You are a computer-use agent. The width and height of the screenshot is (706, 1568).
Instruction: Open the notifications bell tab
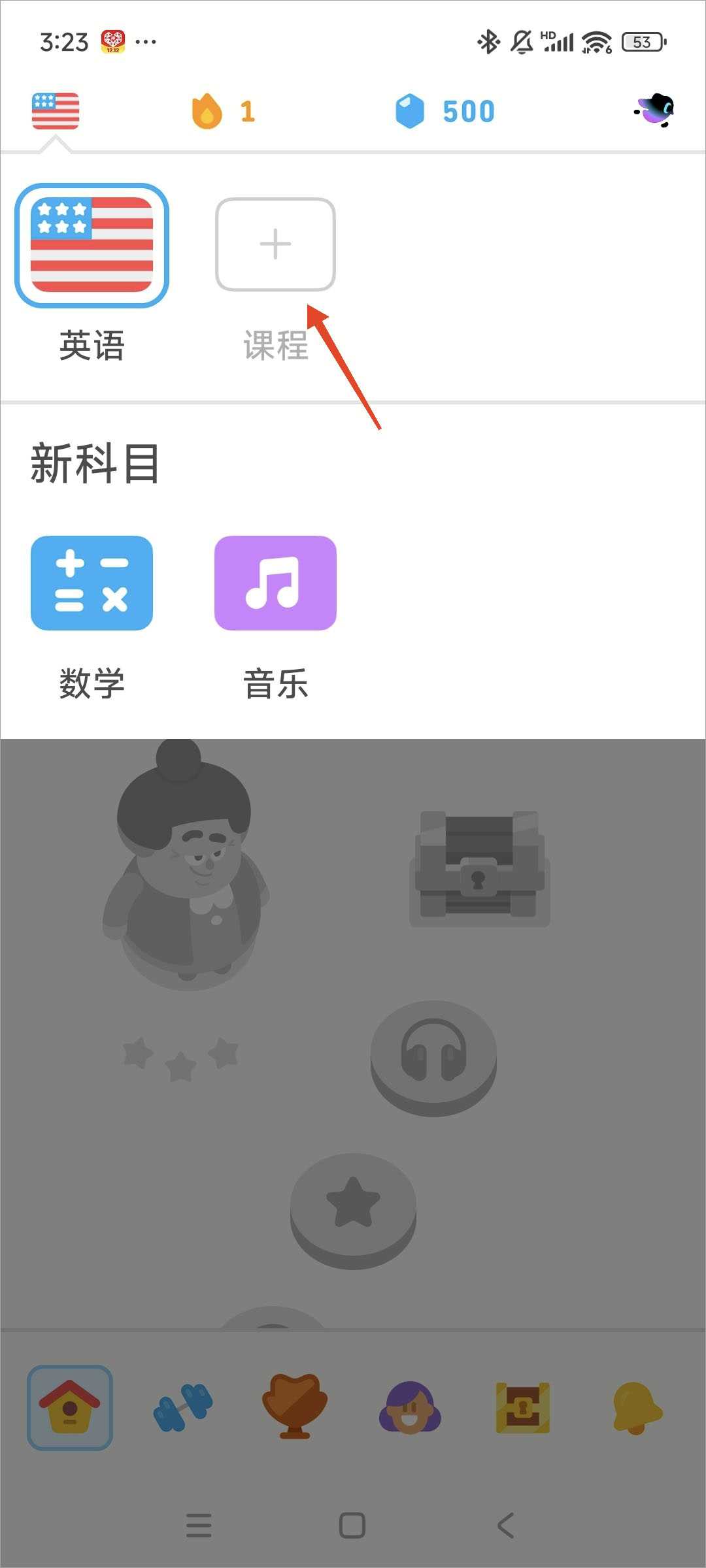(x=636, y=1407)
